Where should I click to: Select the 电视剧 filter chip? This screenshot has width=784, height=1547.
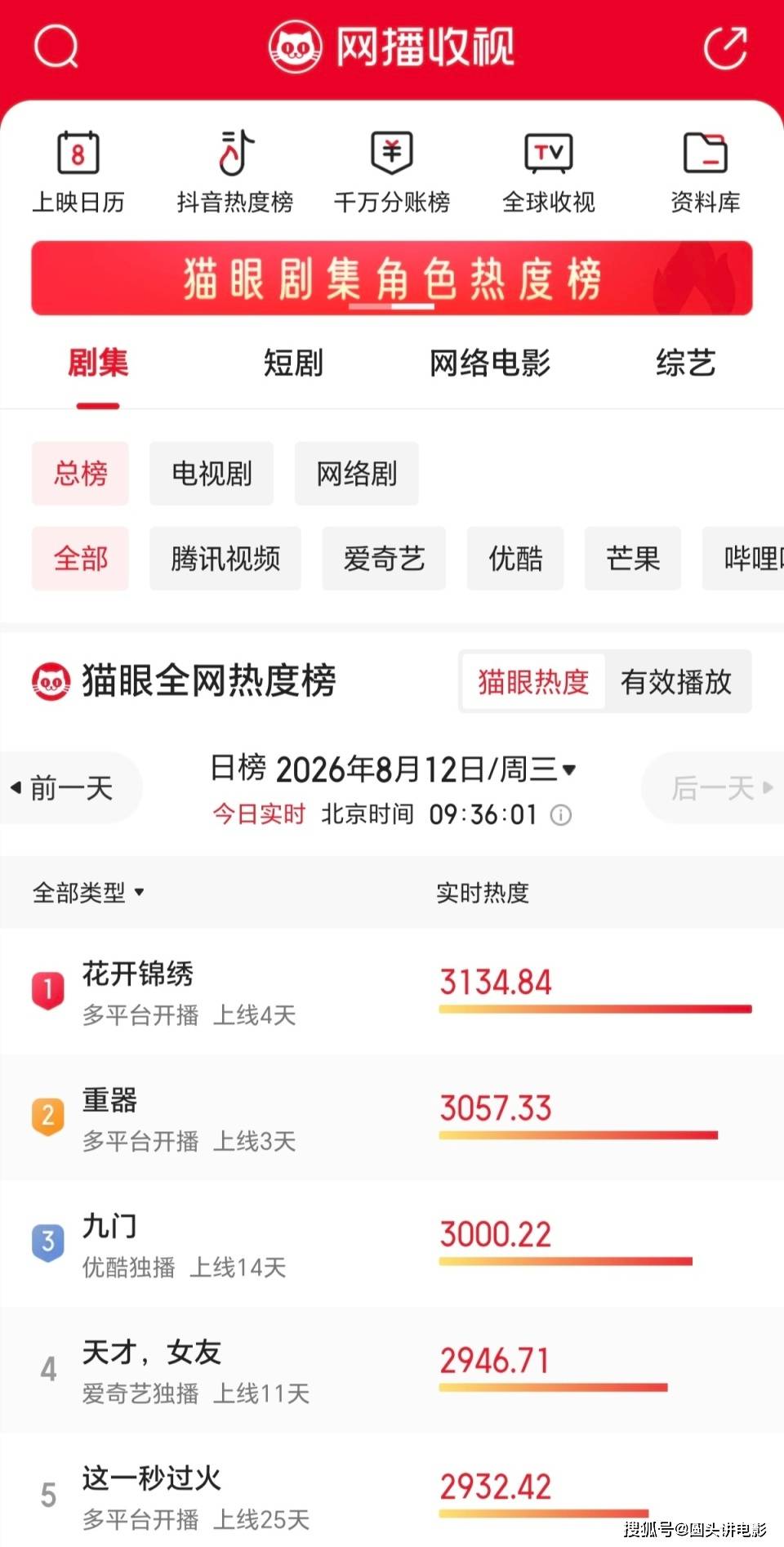pyautogui.click(x=212, y=474)
